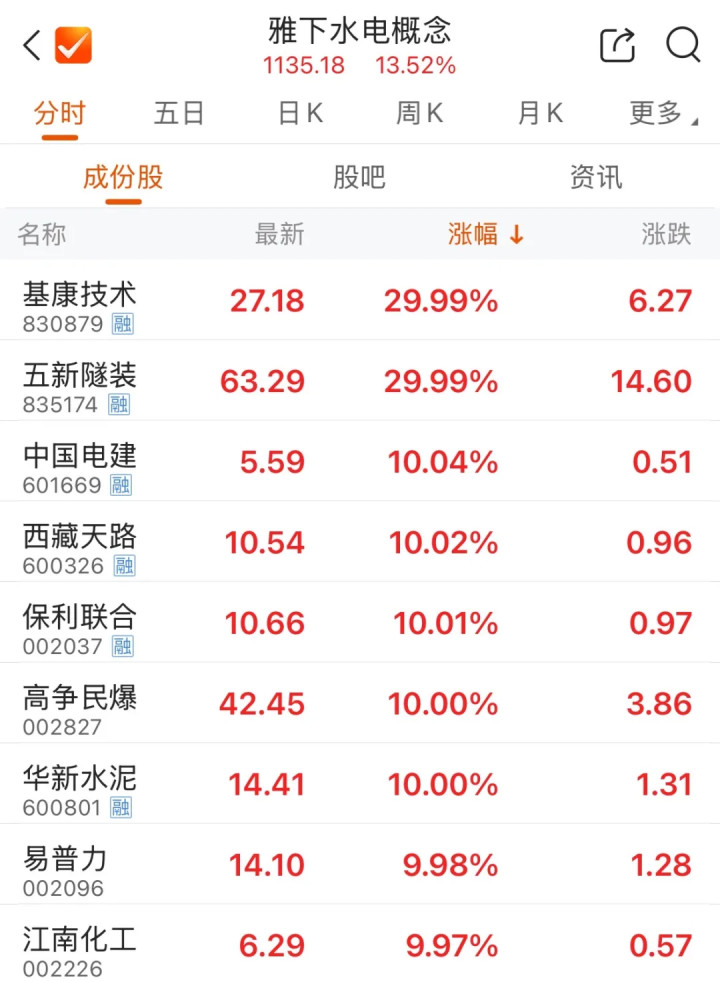
Task: Go back using the arrow icon
Action: 32,45
